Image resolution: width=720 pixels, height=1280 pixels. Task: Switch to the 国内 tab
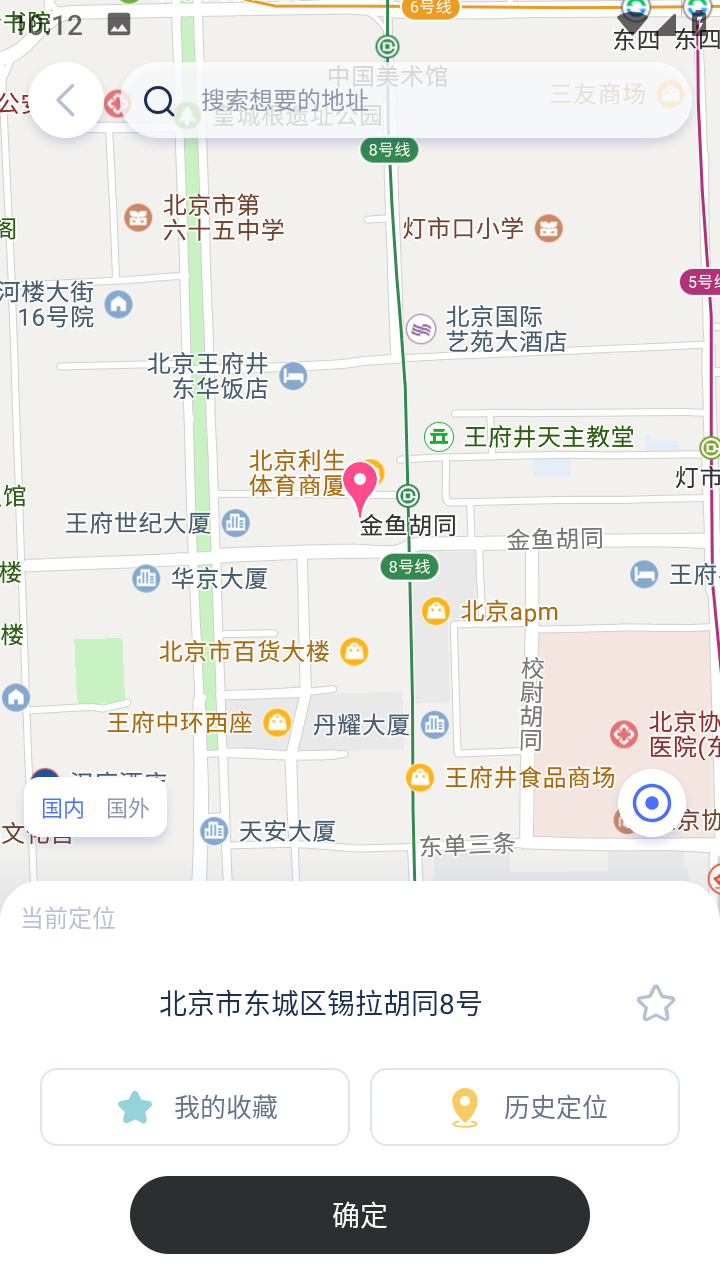click(62, 808)
